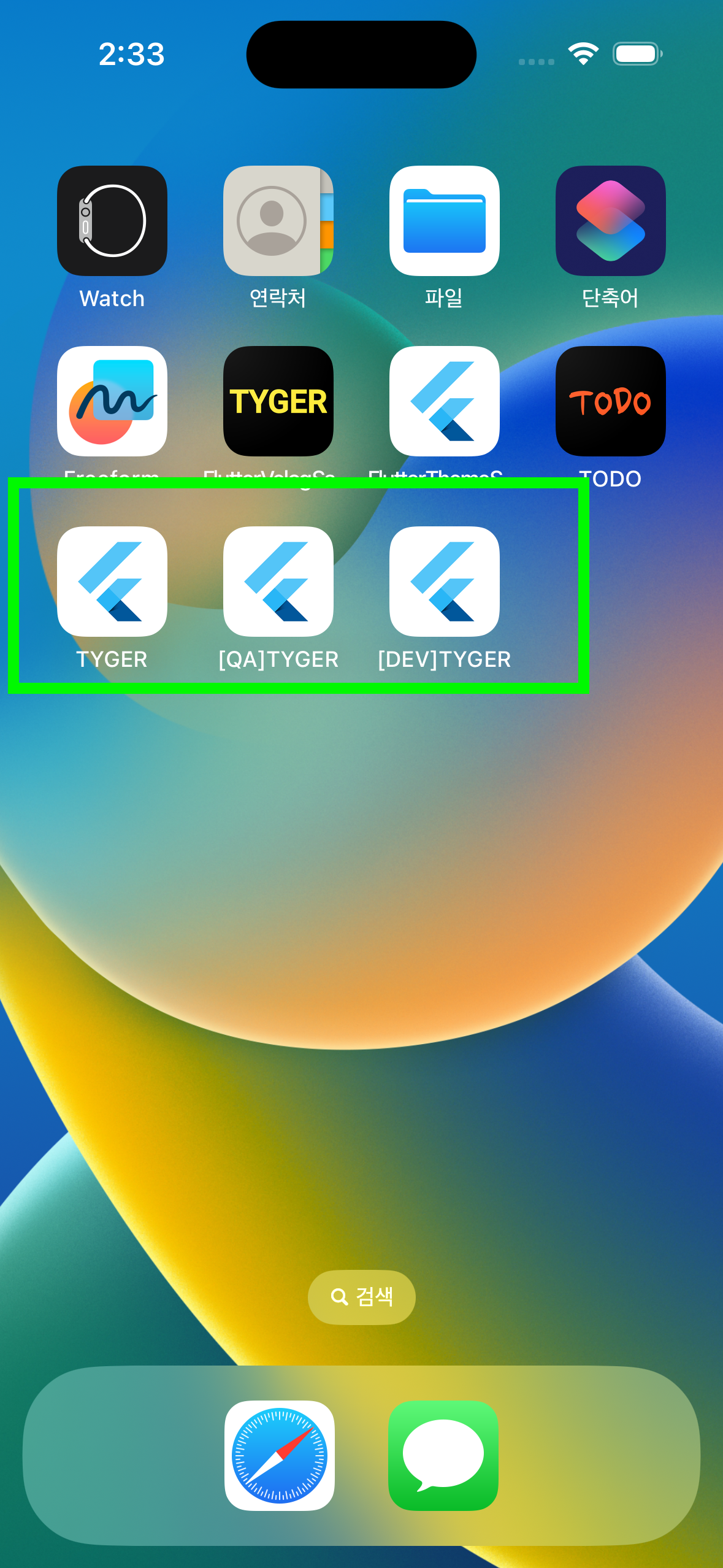Open the TYGER Flutter app
The image size is (723, 1568).
(x=112, y=582)
